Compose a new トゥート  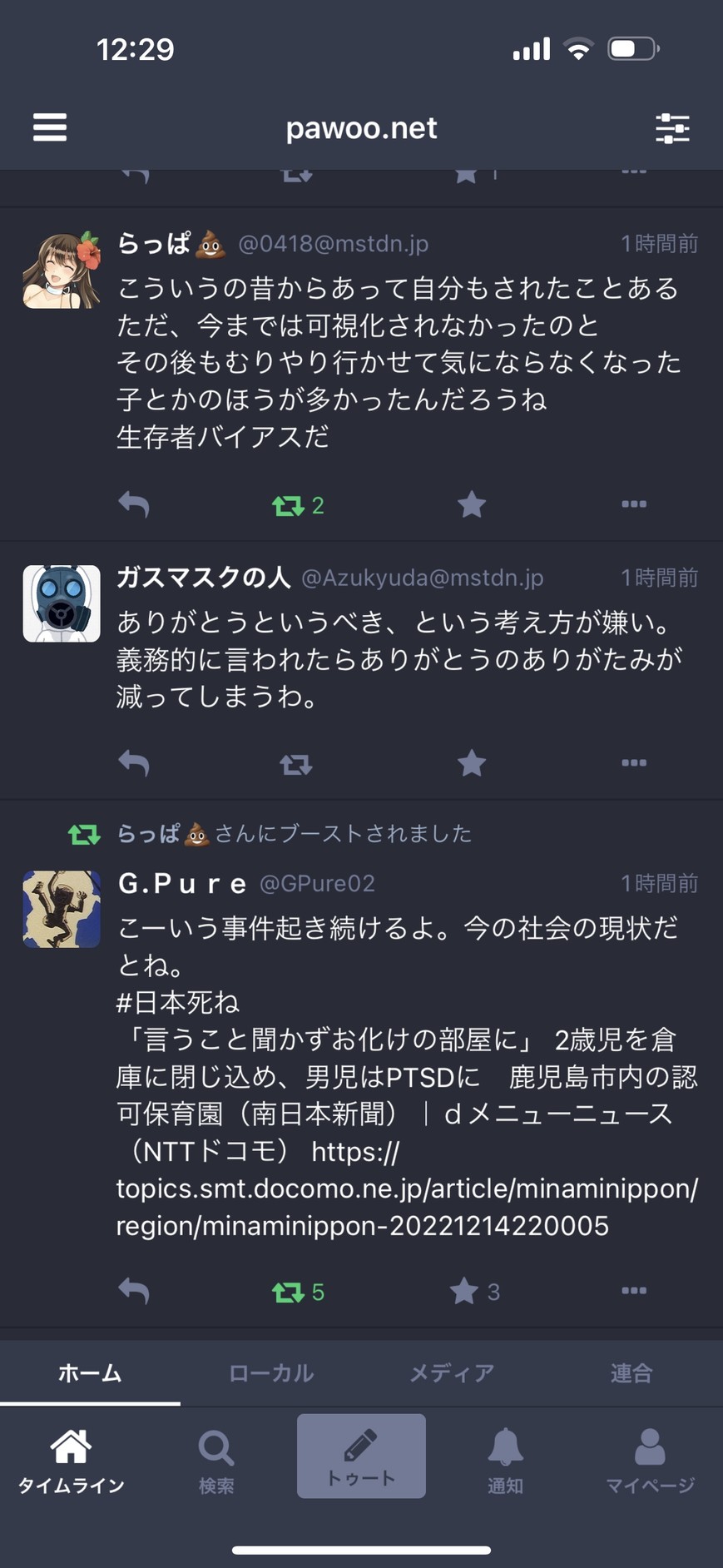(361, 1456)
